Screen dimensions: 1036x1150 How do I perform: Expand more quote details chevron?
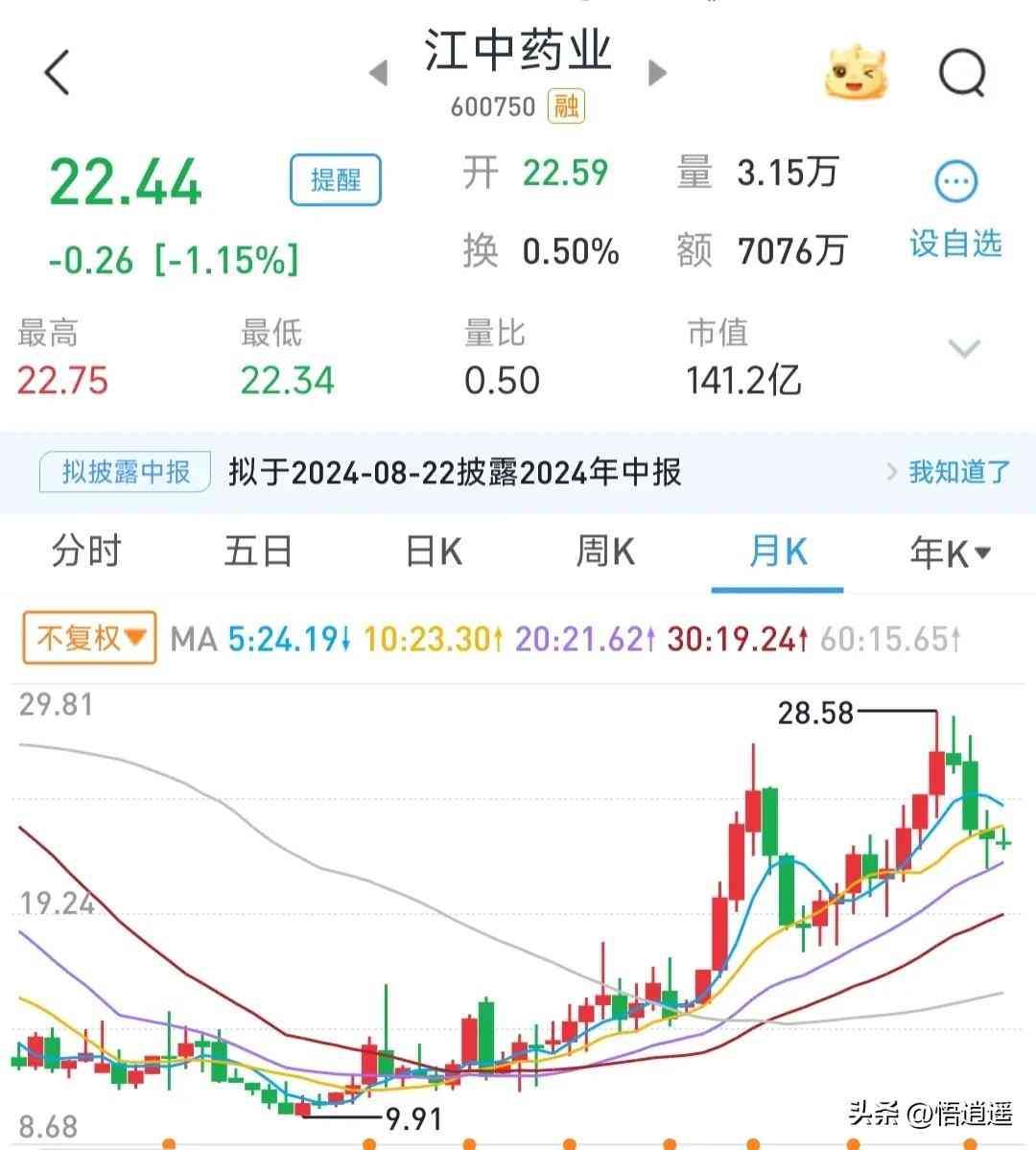pos(964,348)
